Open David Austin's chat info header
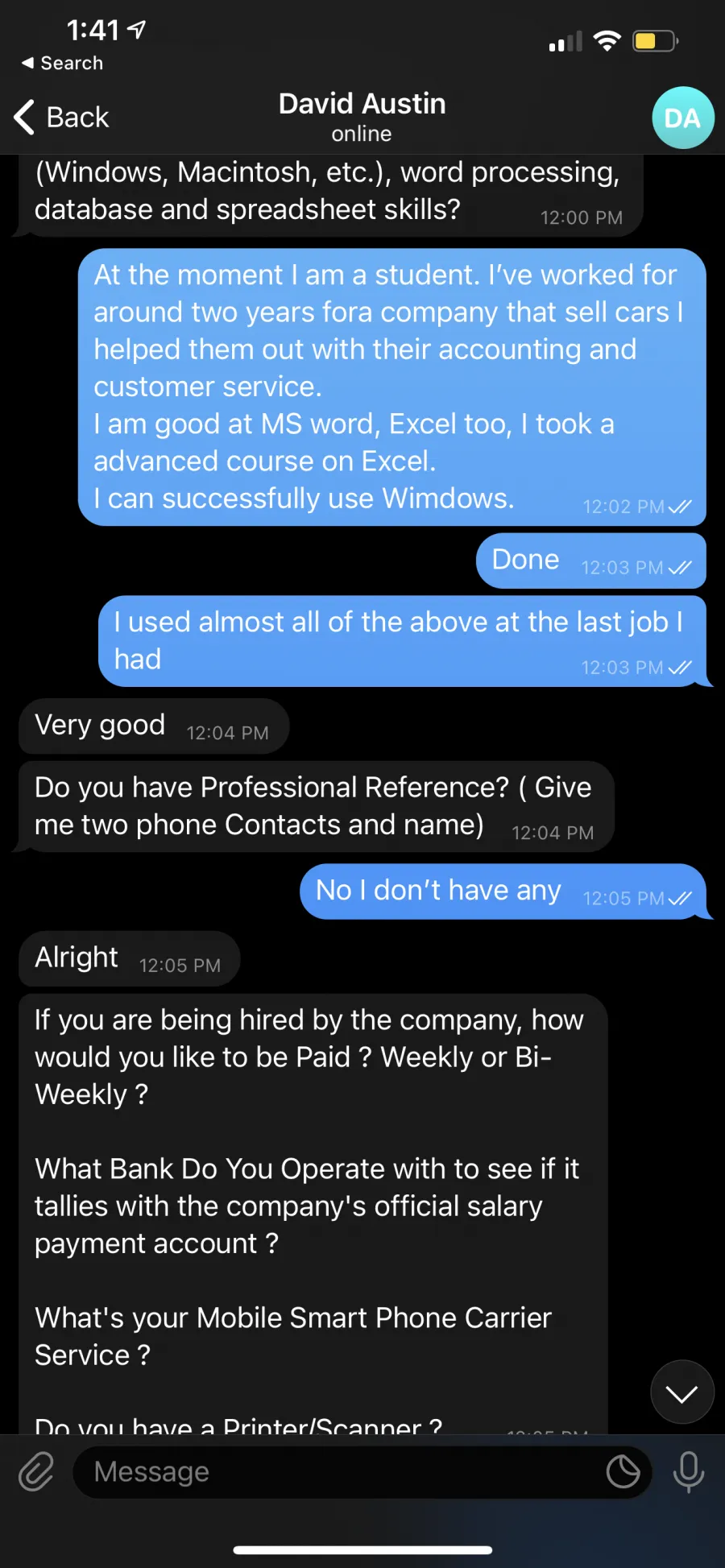The width and height of the screenshot is (725, 1568). tap(362, 117)
